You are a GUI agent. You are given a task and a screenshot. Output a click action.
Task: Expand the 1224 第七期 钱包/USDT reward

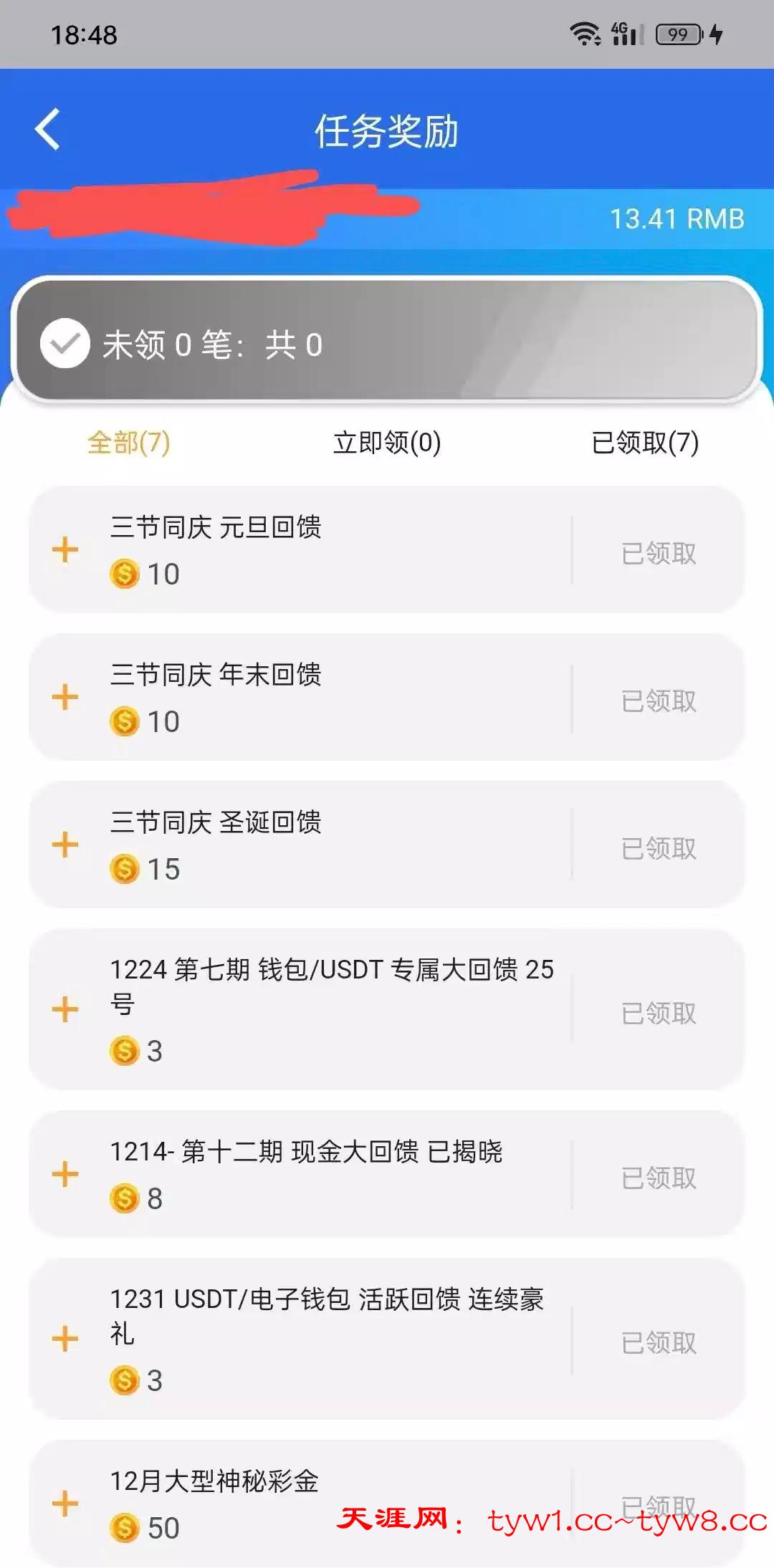(65, 1009)
